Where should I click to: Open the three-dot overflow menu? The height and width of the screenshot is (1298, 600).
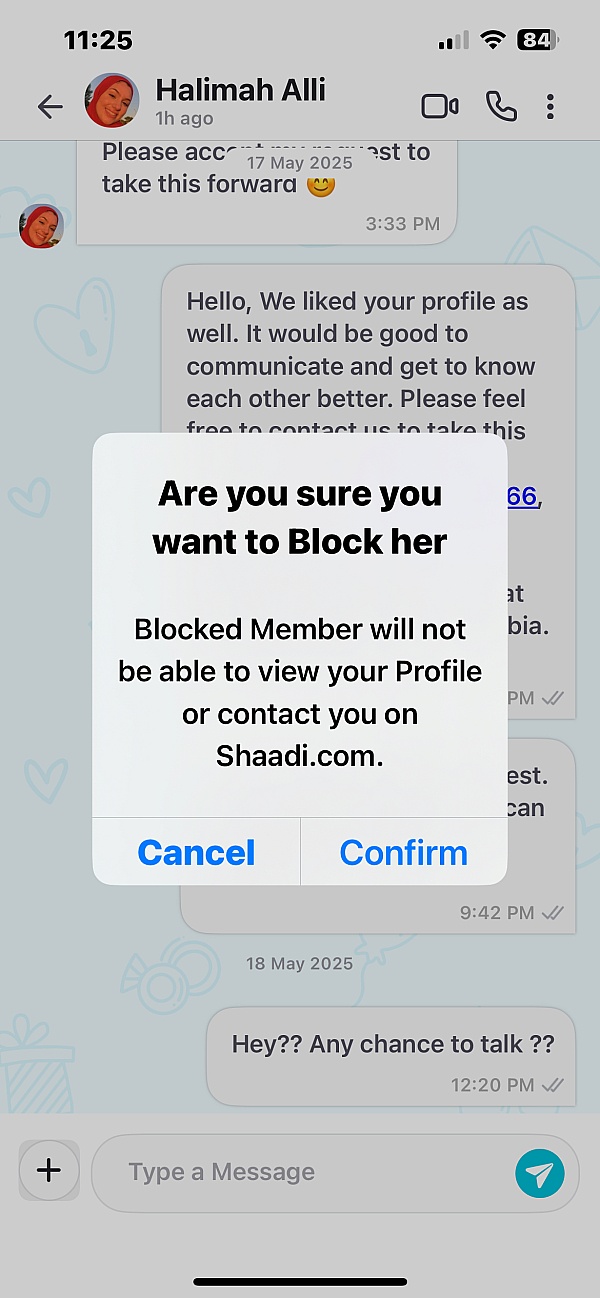551,106
